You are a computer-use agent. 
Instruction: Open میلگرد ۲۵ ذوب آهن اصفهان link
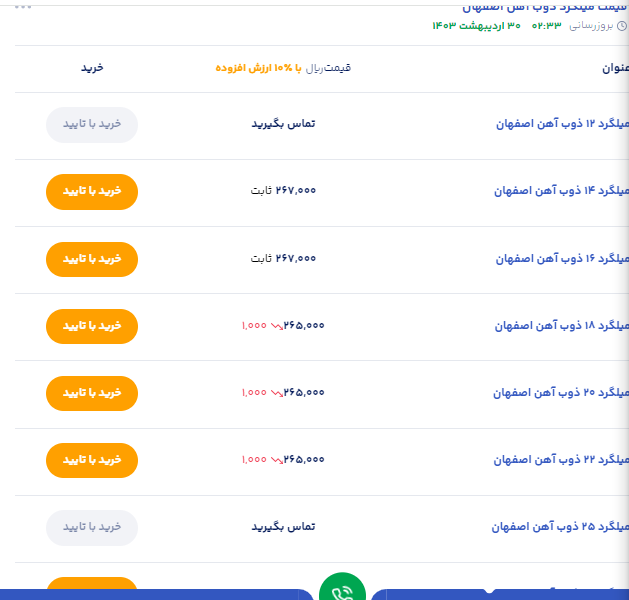pyautogui.click(x=562, y=527)
